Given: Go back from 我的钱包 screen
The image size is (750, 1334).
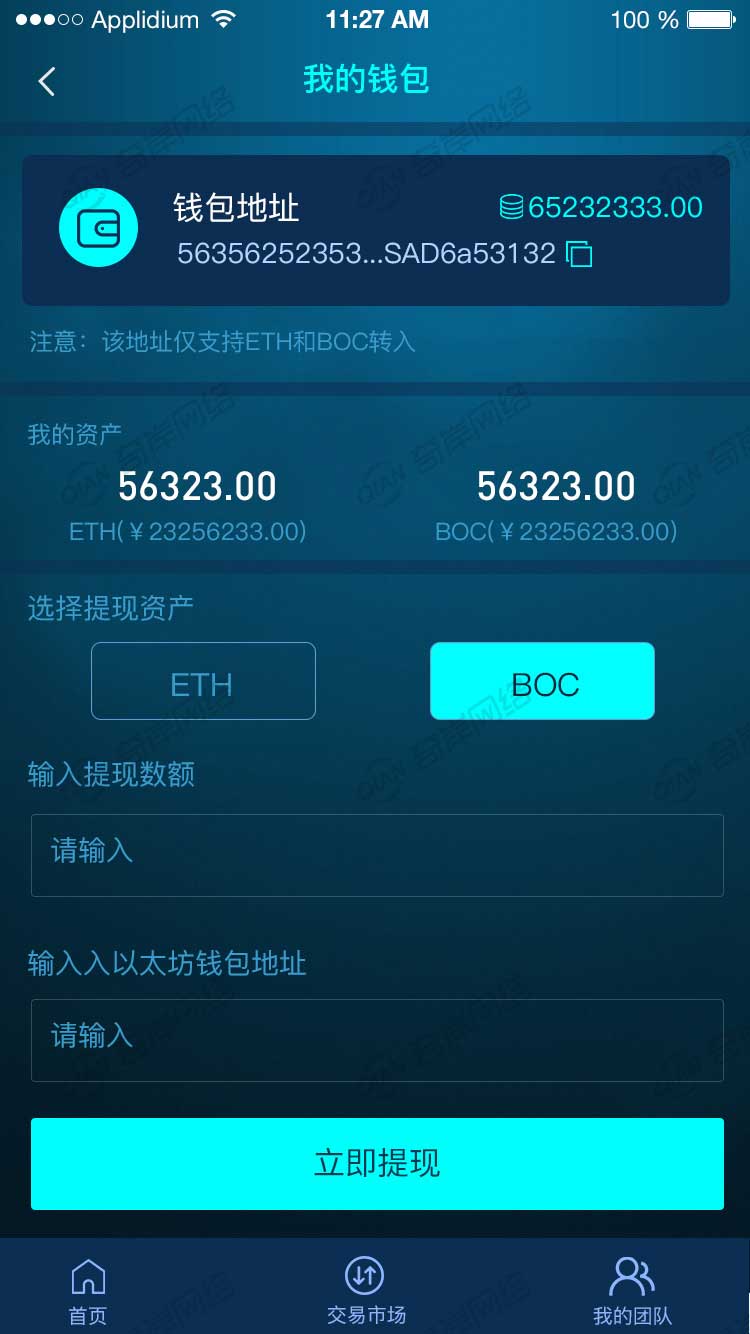Looking at the screenshot, I should pos(46,81).
